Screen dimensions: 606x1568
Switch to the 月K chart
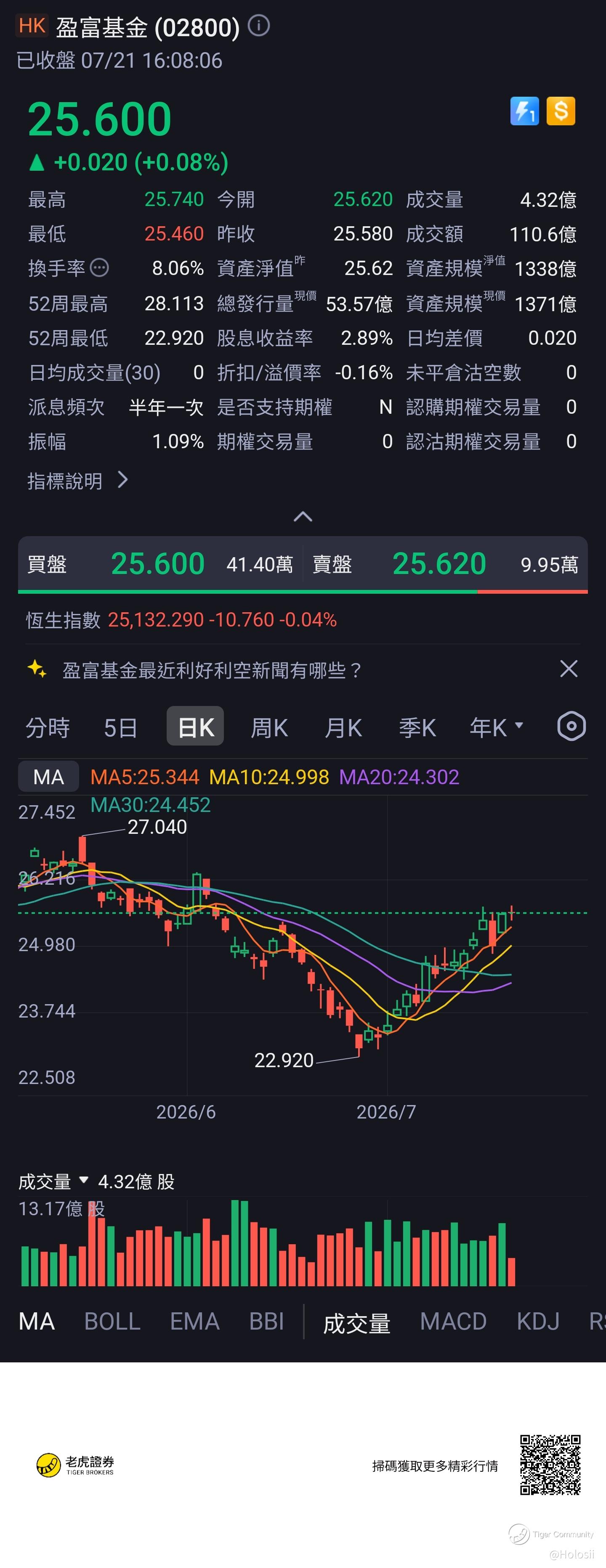pyautogui.click(x=343, y=727)
